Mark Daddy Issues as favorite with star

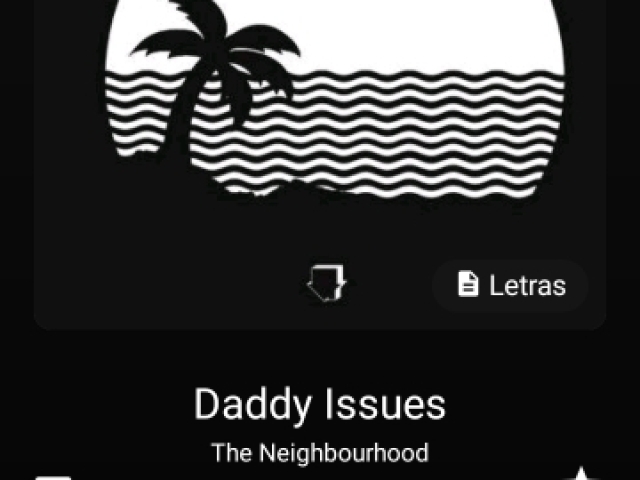tap(582, 475)
